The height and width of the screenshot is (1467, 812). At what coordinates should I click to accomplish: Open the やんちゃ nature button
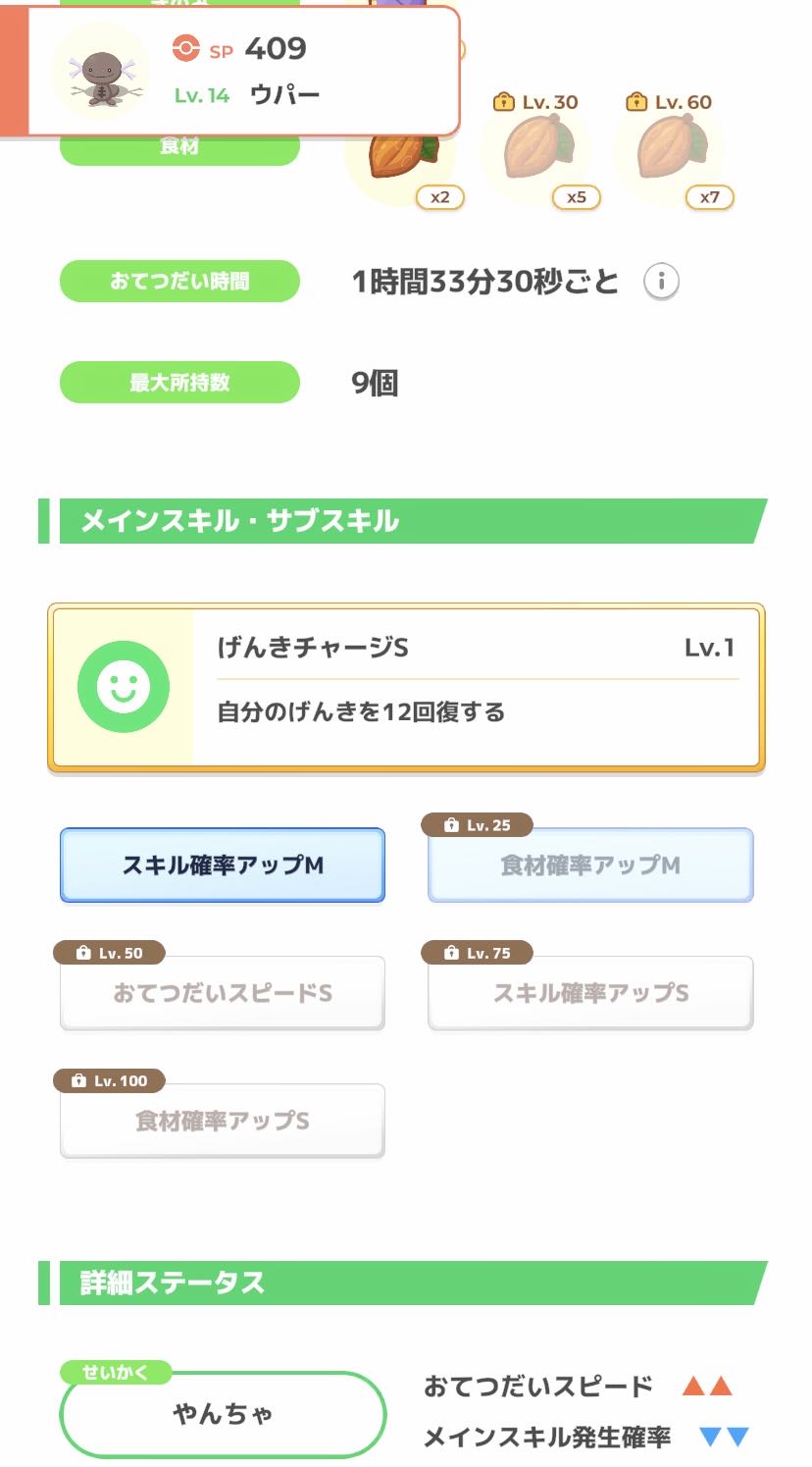(223, 1414)
